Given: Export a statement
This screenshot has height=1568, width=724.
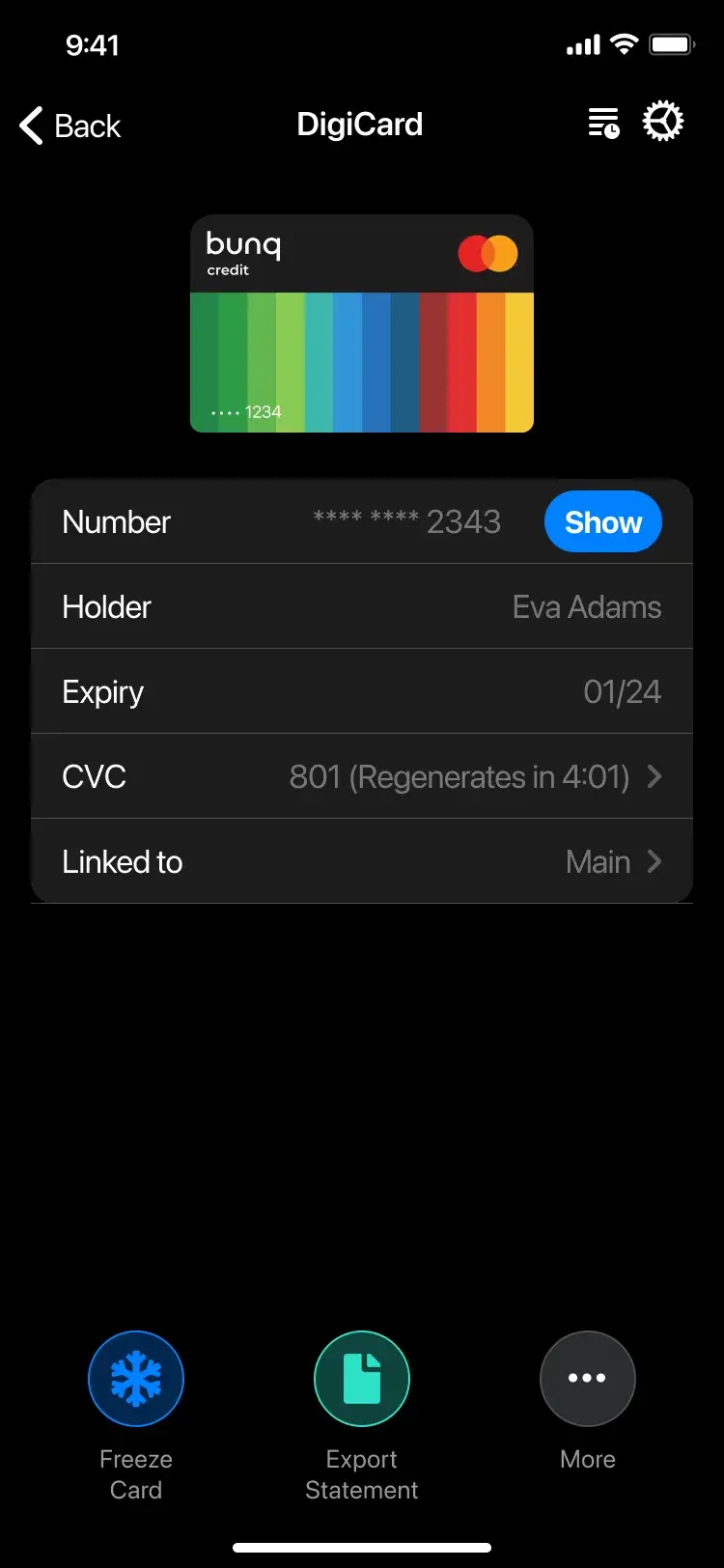Looking at the screenshot, I should (x=362, y=1379).
